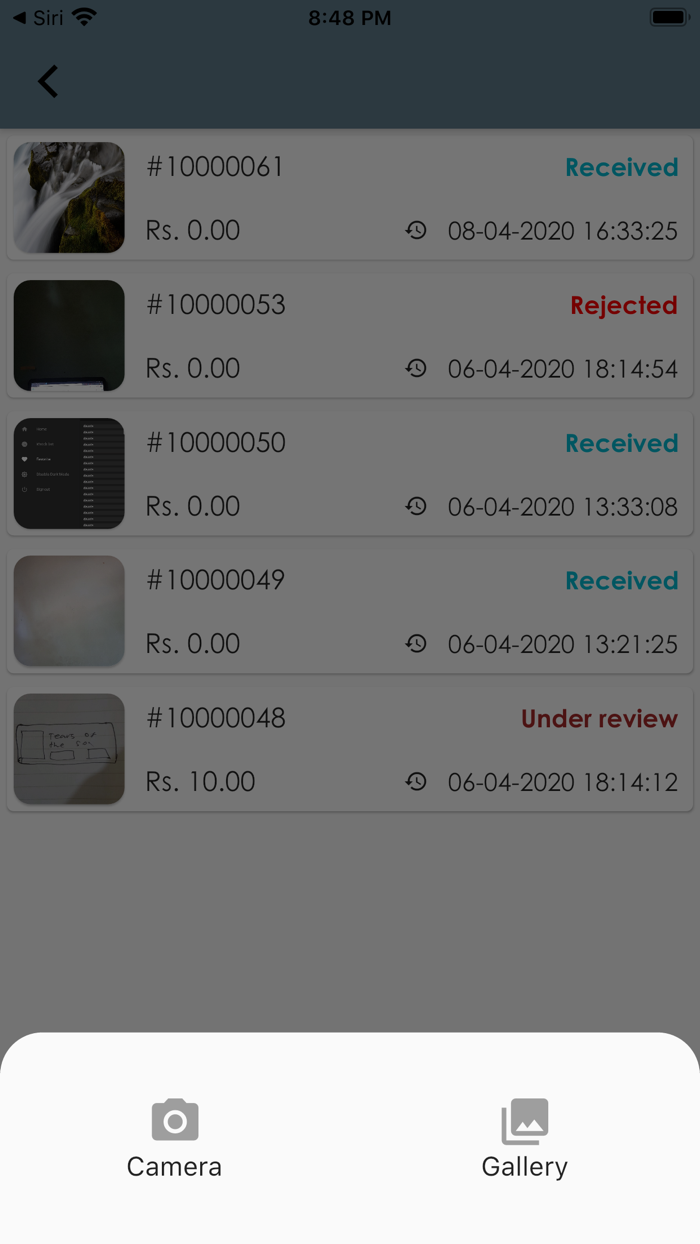Open order #10000061 marked Received
This screenshot has width=700, height=1244.
pyautogui.click(x=349, y=198)
